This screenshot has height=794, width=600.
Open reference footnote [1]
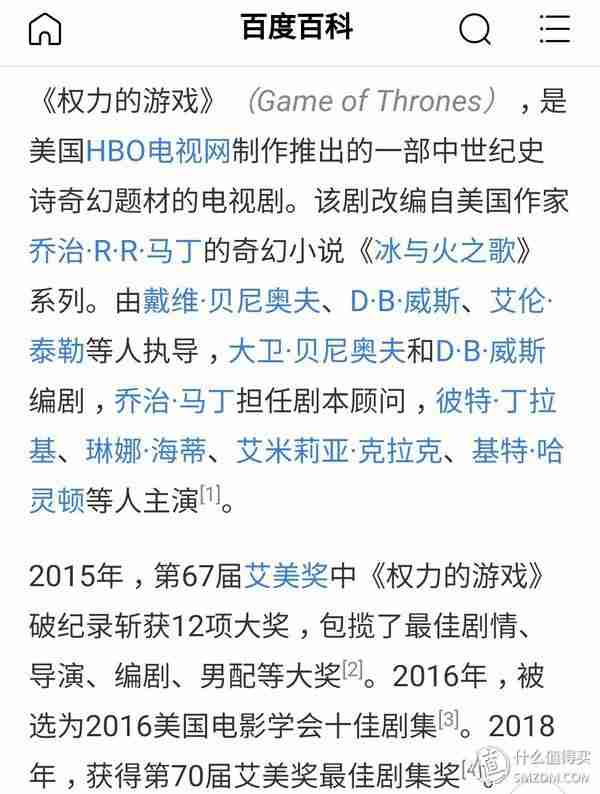[x=210, y=495]
